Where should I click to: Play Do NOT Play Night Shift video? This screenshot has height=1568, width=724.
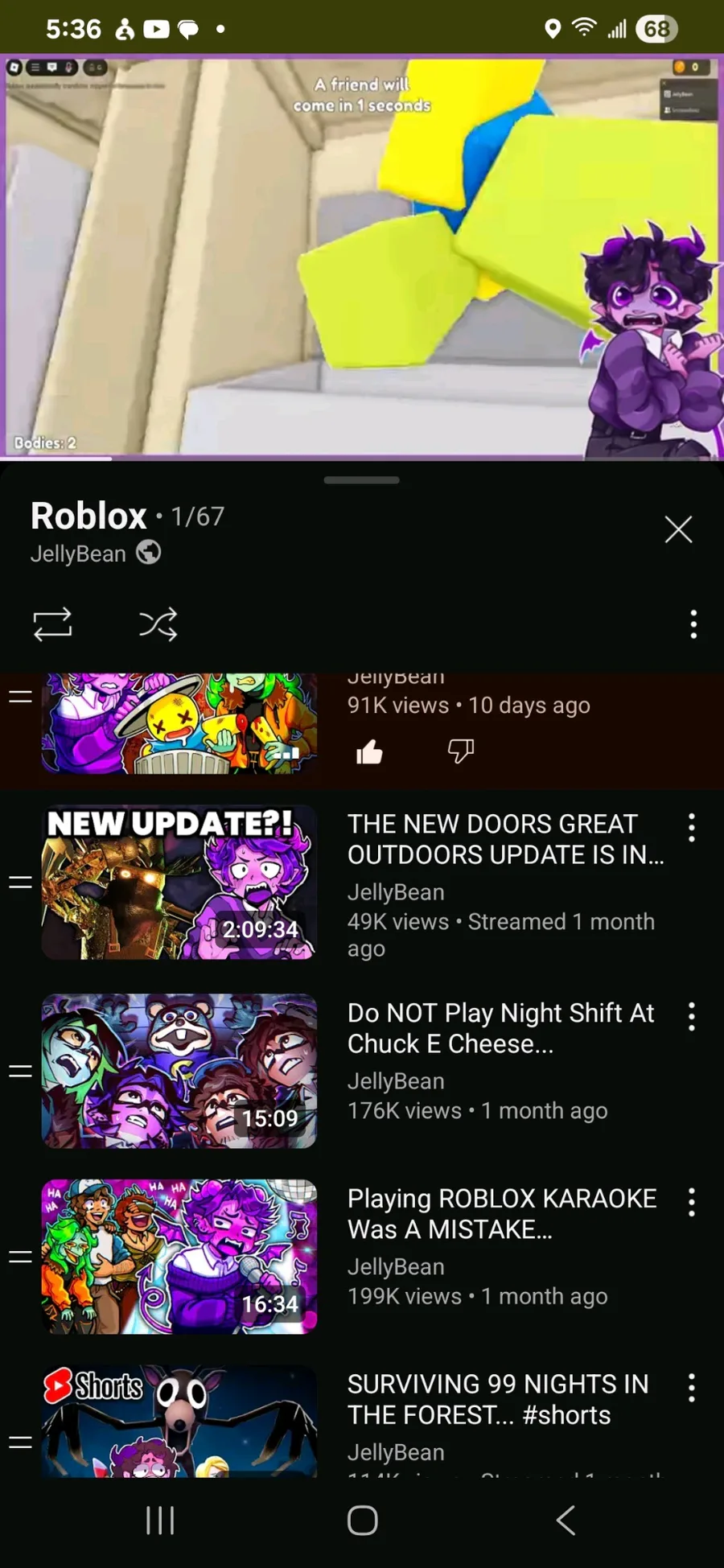[179, 1071]
